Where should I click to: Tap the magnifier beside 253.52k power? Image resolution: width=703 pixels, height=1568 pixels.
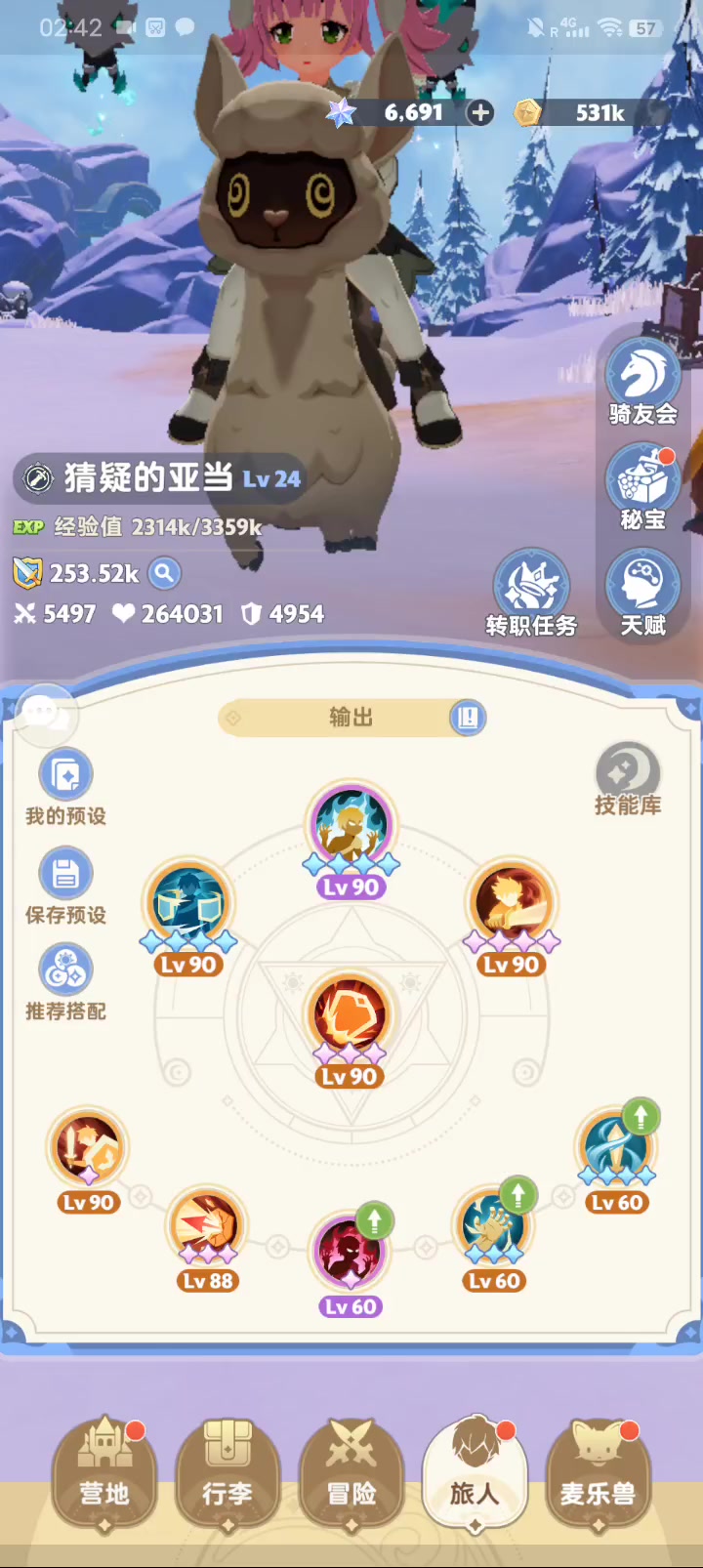[x=165, y=573]
